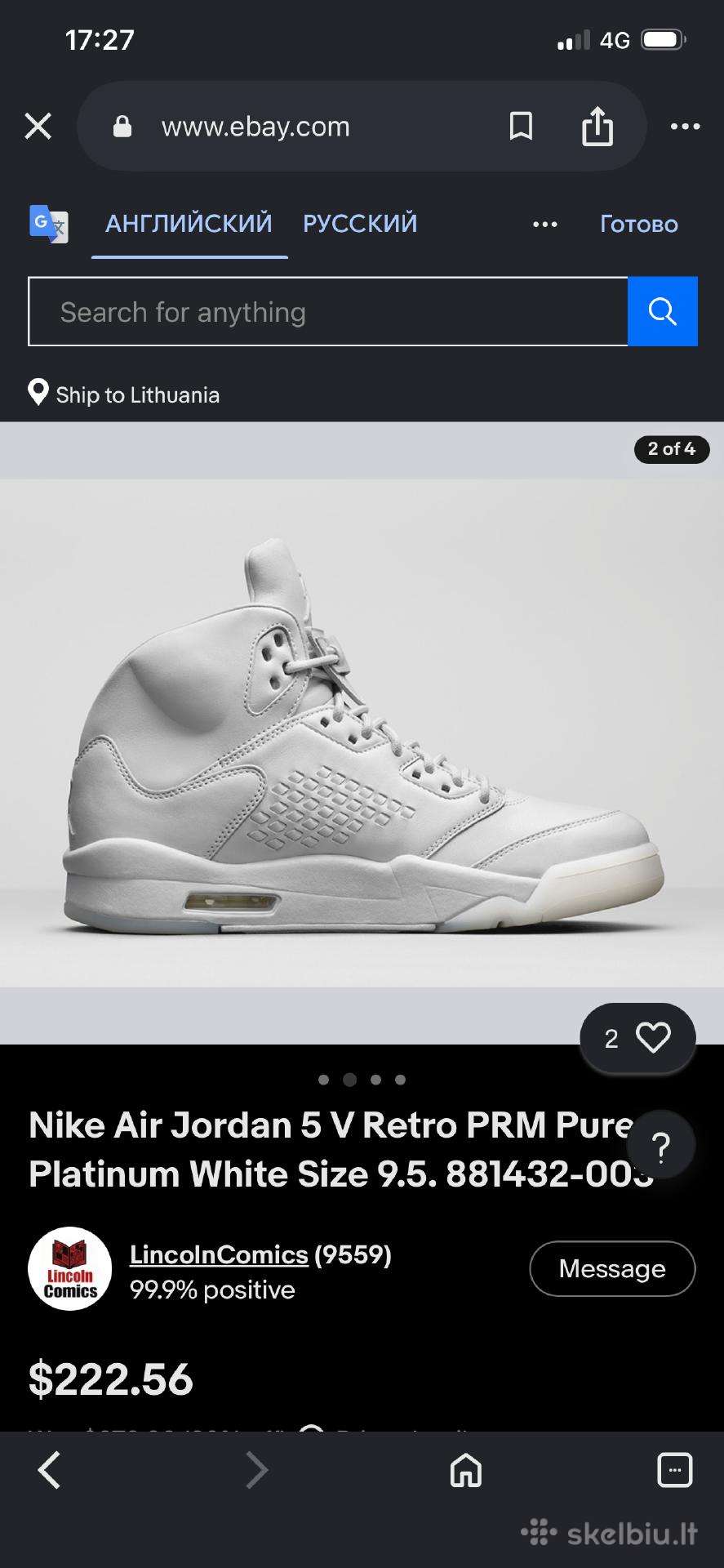Open the browser overflow menu
The image size is (724, 1568).
(685, 127)
